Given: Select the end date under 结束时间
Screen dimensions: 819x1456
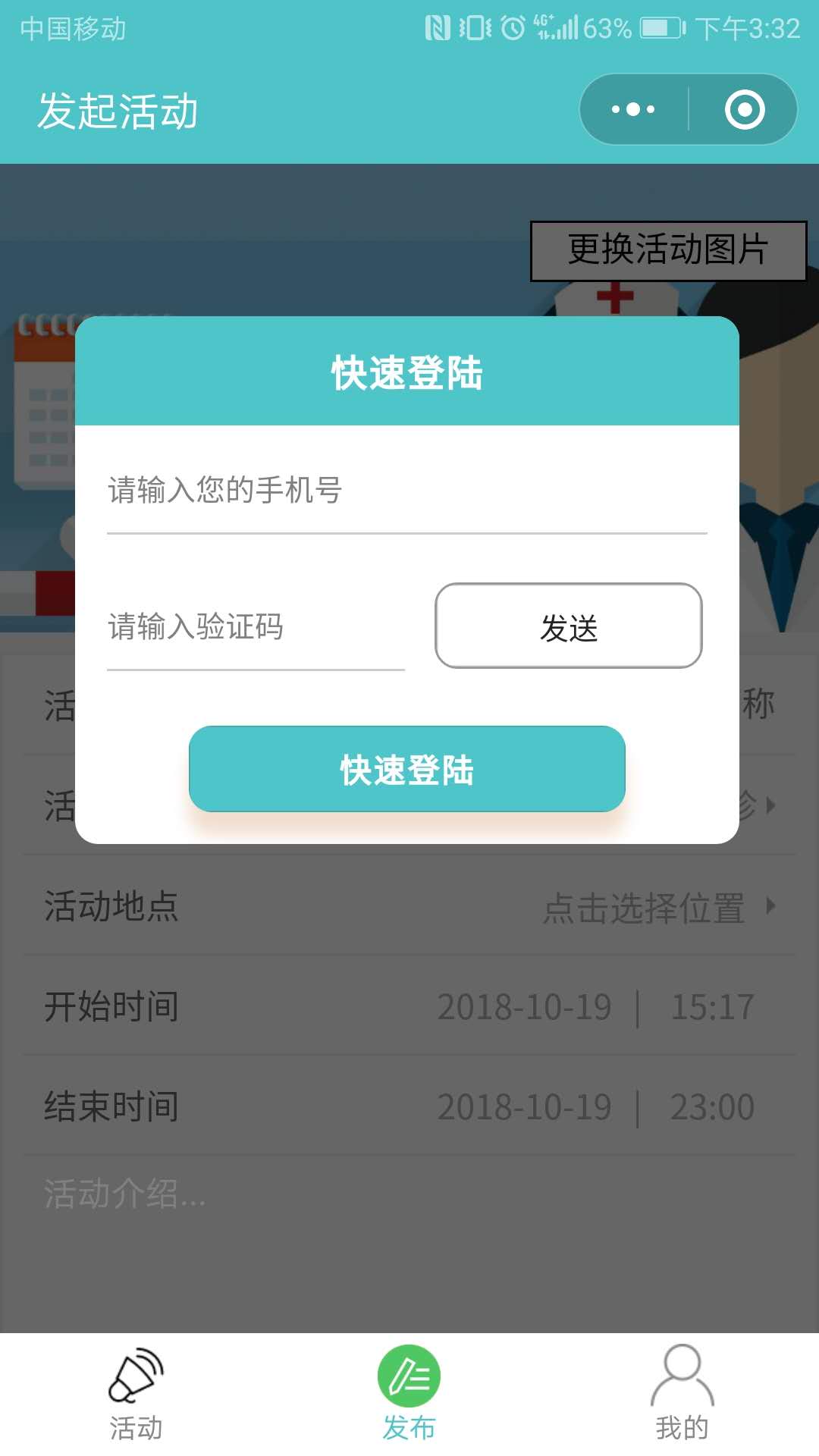Looking at the screenshot, I should coord(524,1106).
